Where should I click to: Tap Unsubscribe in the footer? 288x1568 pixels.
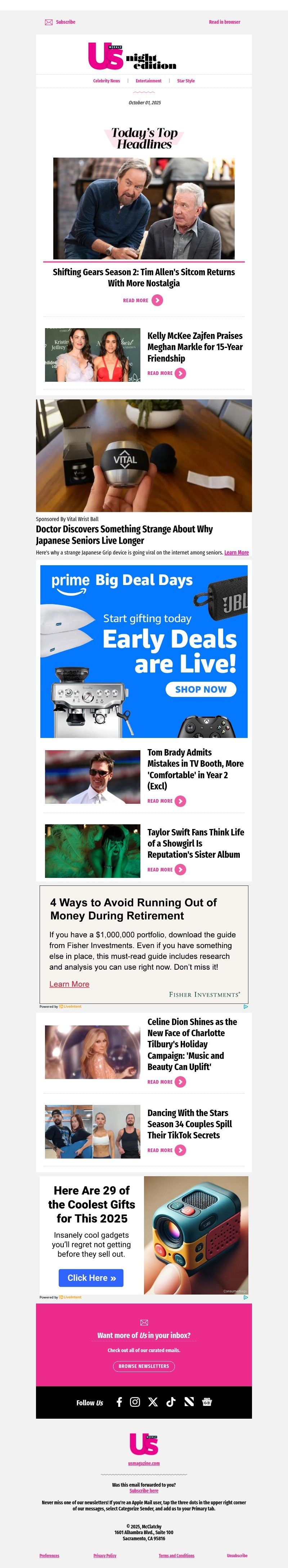237,1556
